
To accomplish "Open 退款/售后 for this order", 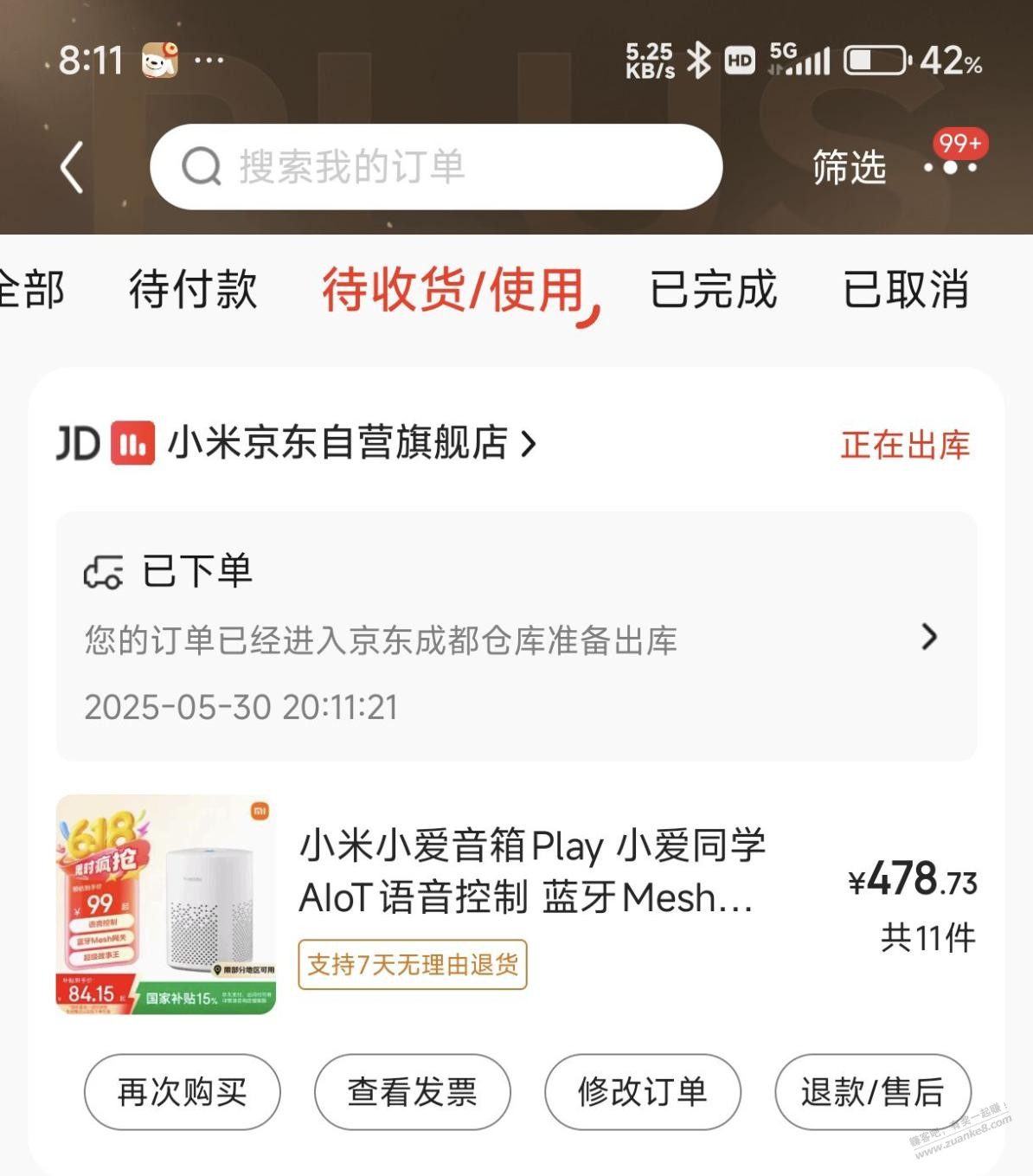I will pyautogui.click(x=872, y=1092).
